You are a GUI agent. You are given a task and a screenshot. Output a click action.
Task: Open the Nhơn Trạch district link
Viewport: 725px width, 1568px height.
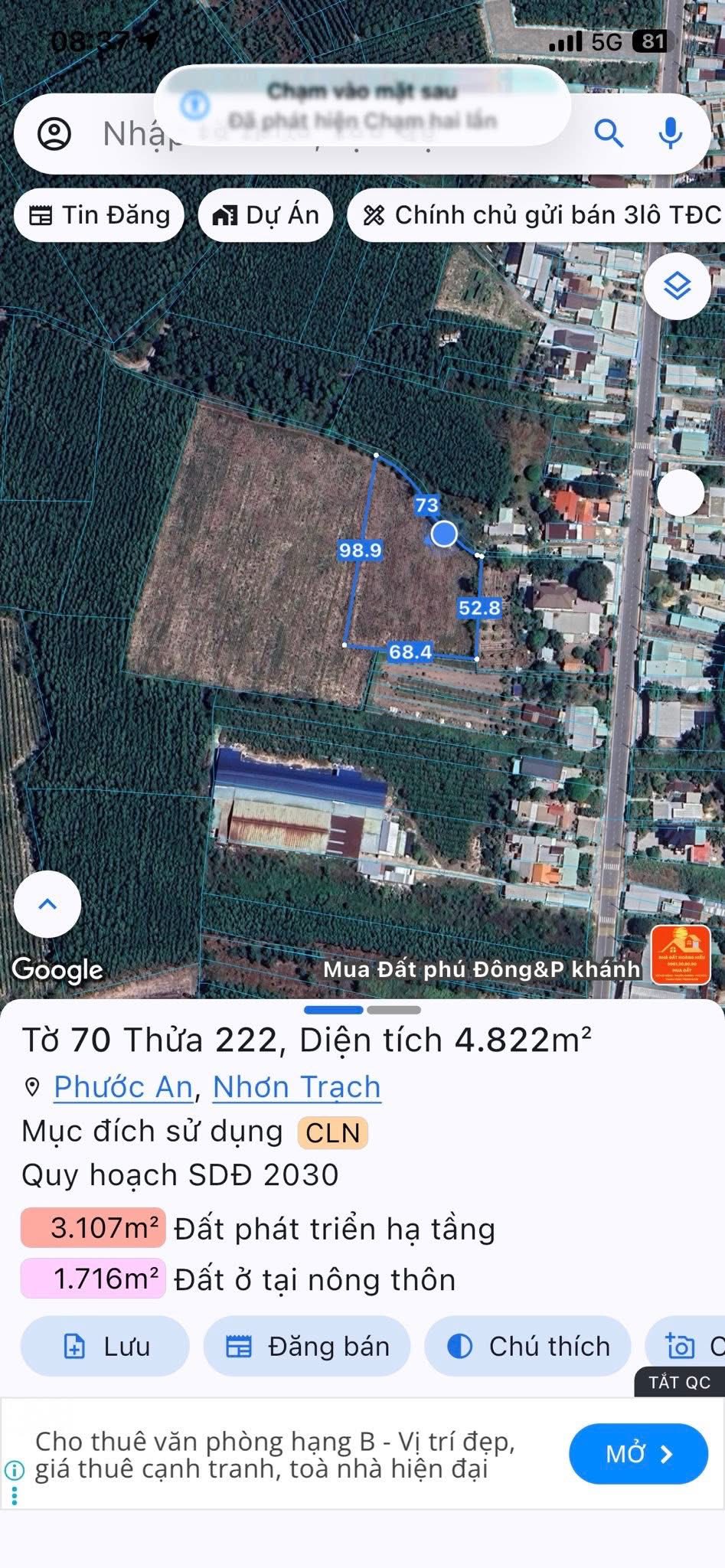point(297,1086)
